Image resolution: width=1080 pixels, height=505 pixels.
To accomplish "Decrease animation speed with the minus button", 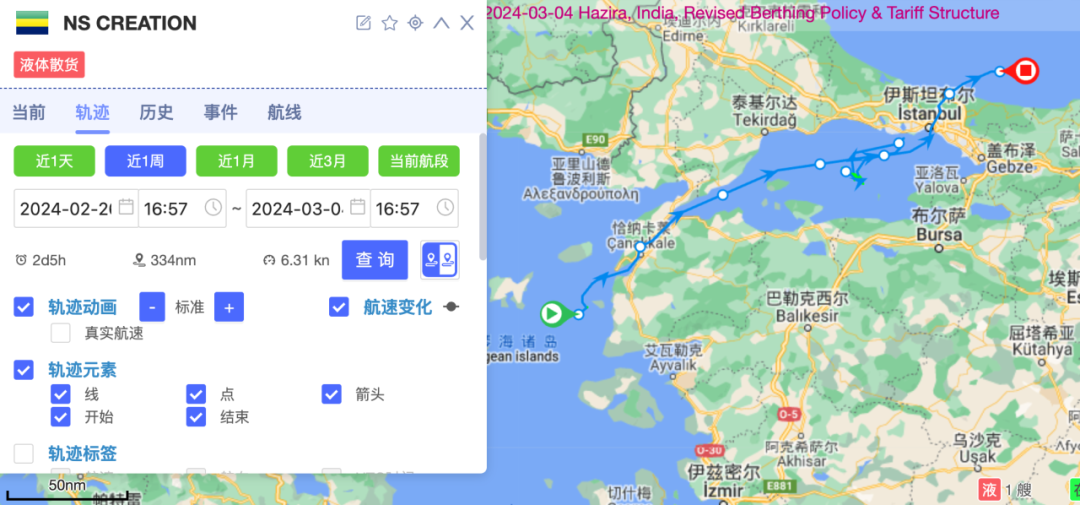I will click(x=152, y=307).
